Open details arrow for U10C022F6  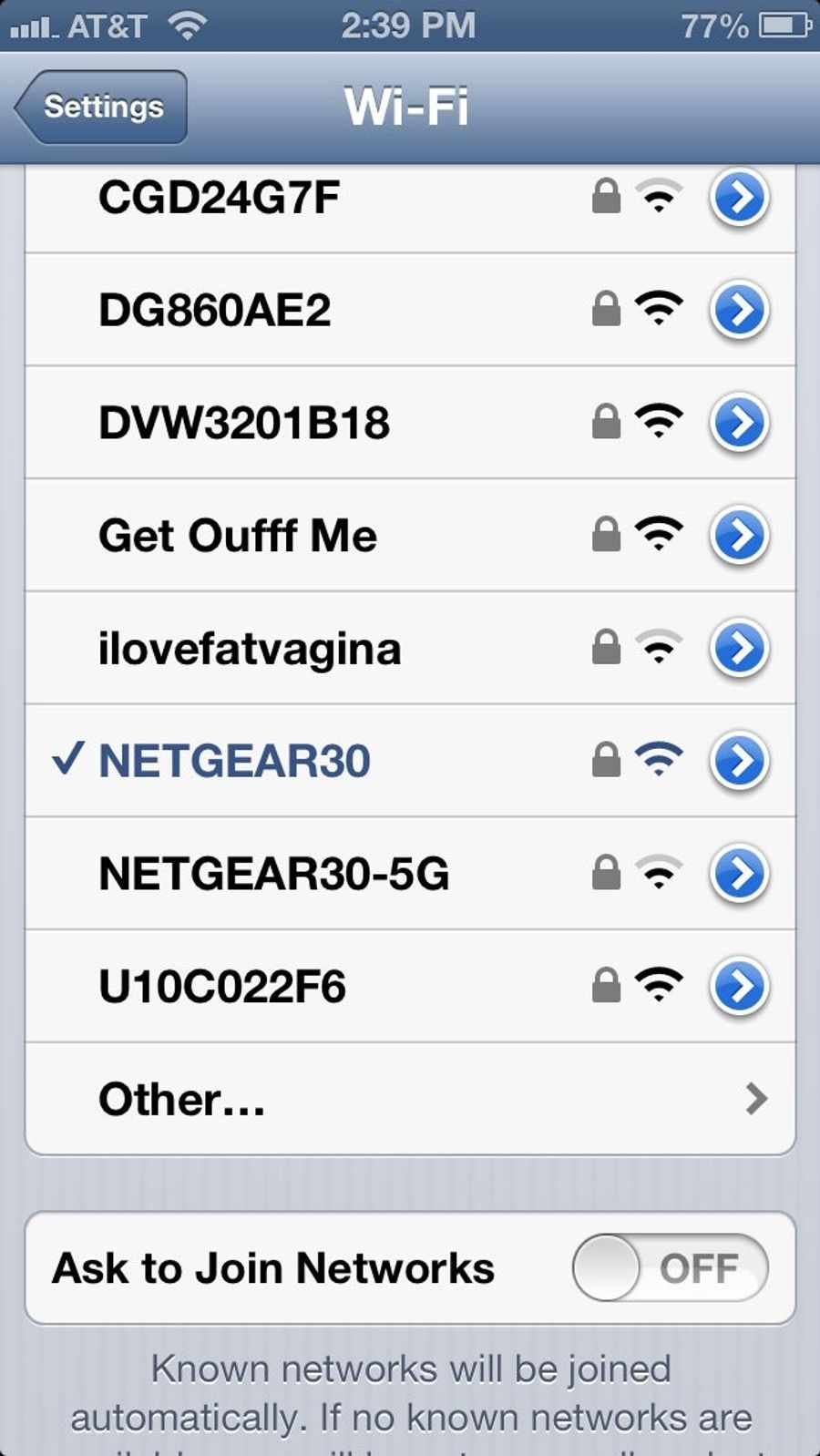click(739, 987)
